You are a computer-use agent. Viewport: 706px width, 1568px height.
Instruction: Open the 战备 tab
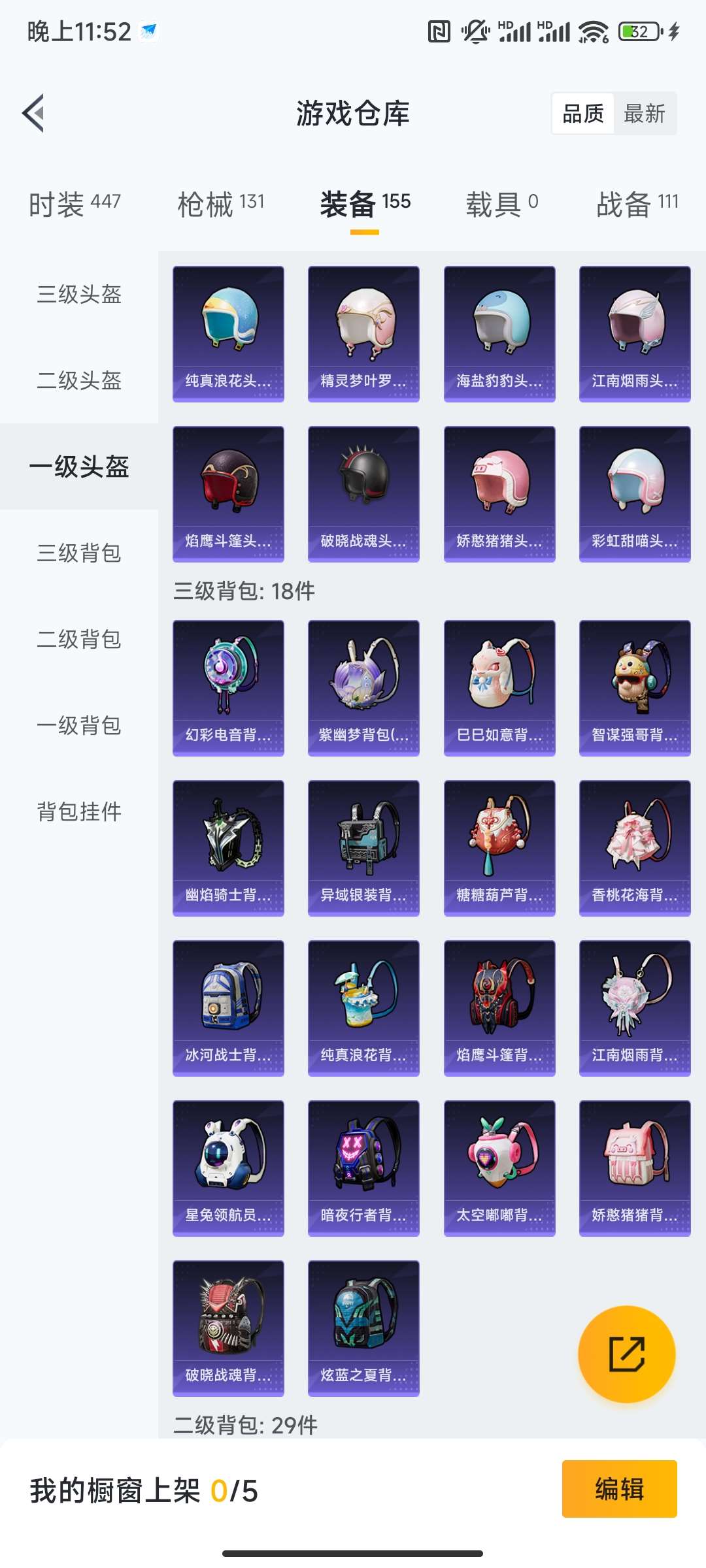[x=637, y=204]
